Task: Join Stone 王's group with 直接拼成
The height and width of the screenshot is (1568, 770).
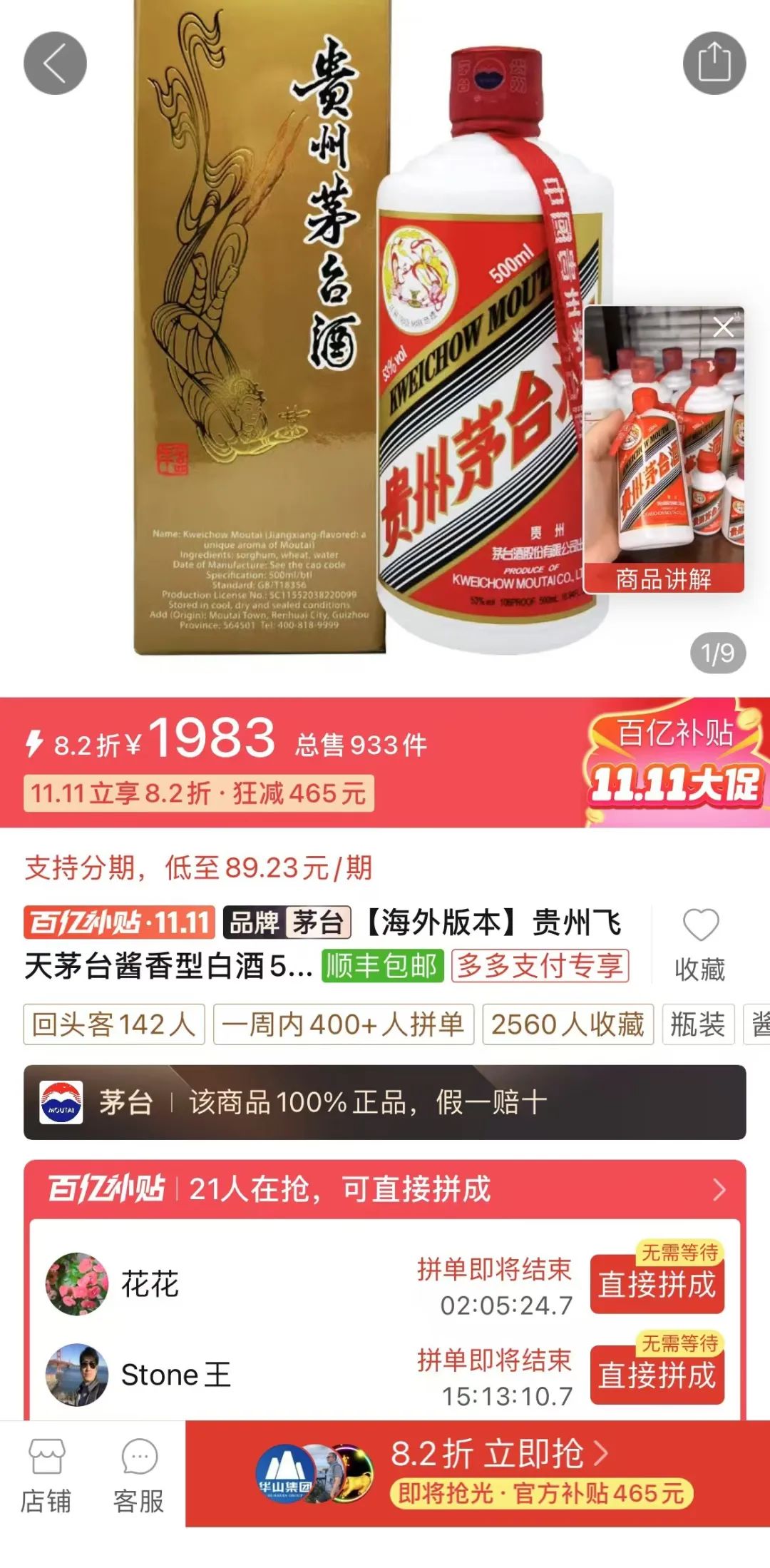Action: click(657, 1375)
